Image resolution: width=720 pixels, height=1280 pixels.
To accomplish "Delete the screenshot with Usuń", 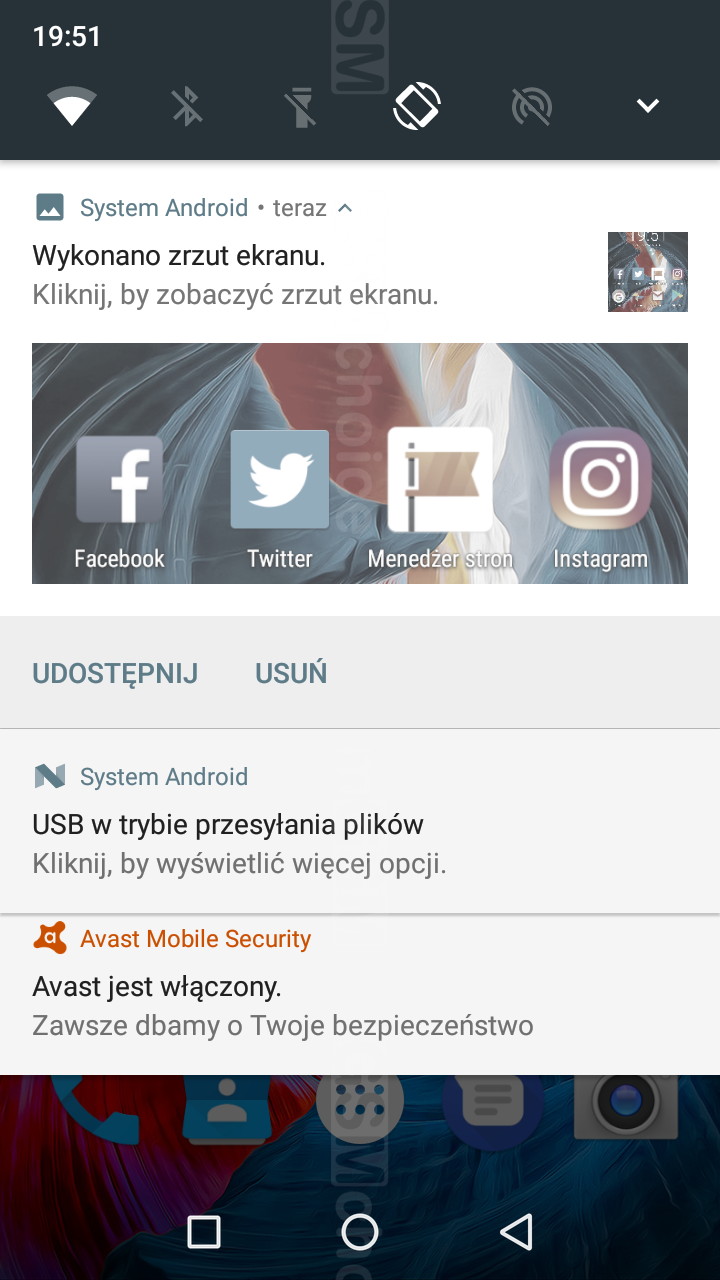I will tap(291, 673).
